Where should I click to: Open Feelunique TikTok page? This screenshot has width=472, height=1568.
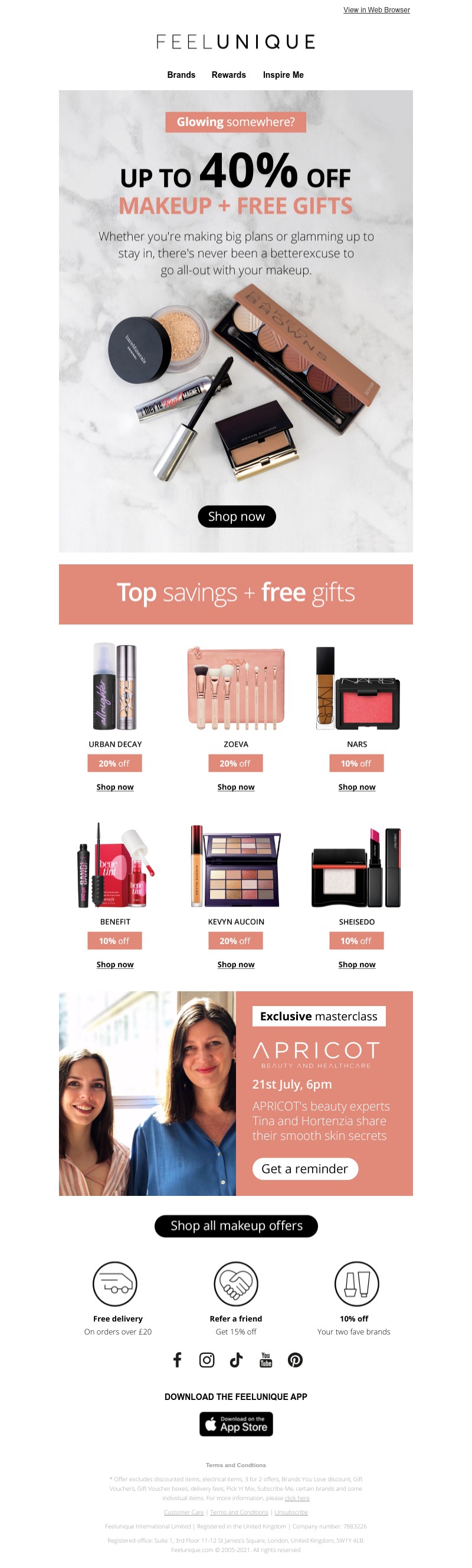coord(235,1359)
